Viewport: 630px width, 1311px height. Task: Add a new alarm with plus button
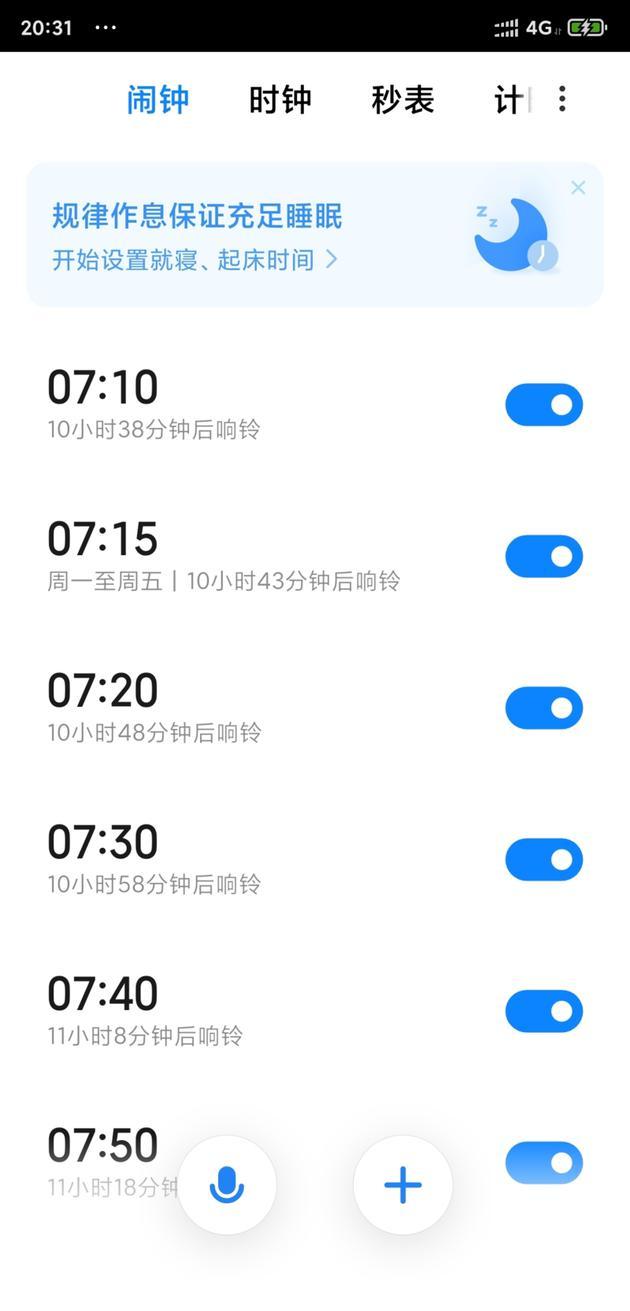coord(403,1185)
